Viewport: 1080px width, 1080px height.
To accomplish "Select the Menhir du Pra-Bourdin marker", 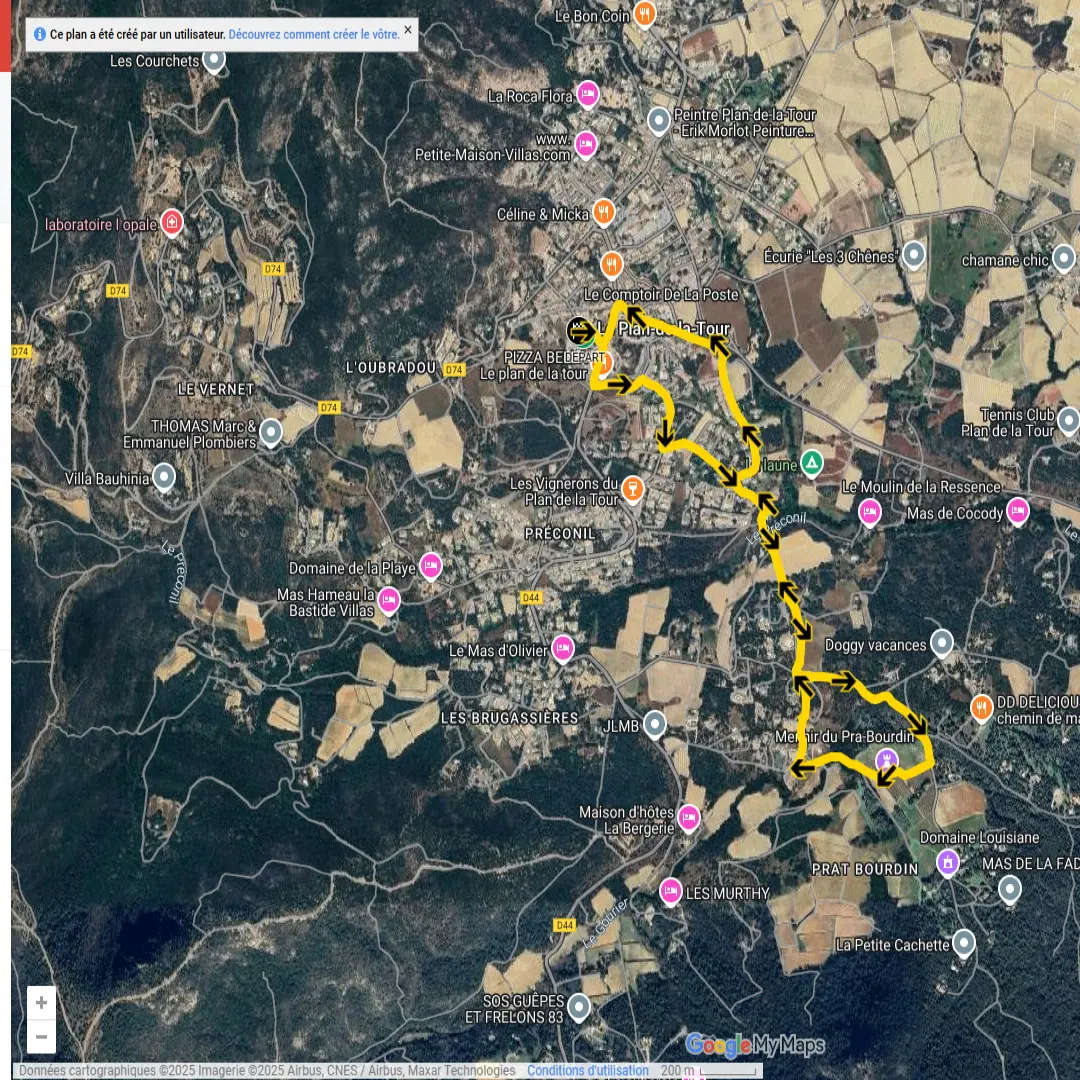I will [885, 760].
